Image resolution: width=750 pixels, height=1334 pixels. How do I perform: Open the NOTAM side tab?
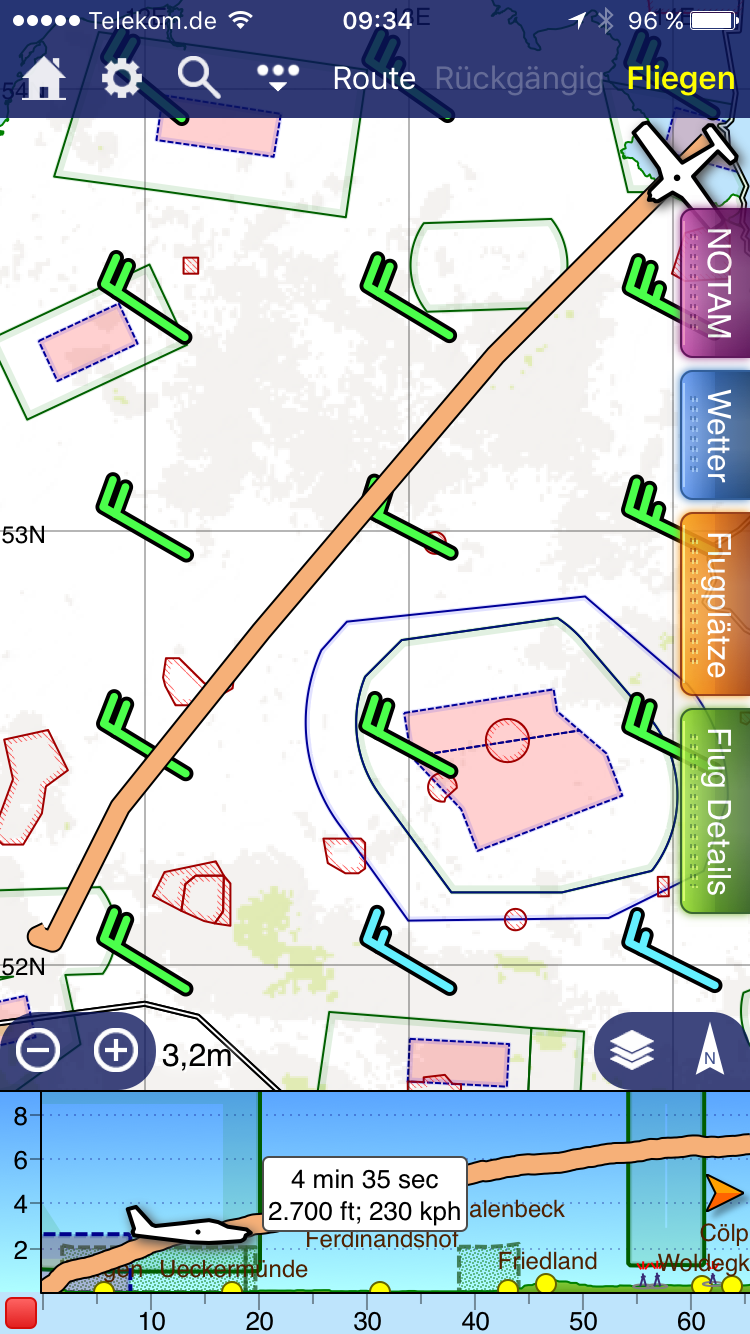pos(715,283)
